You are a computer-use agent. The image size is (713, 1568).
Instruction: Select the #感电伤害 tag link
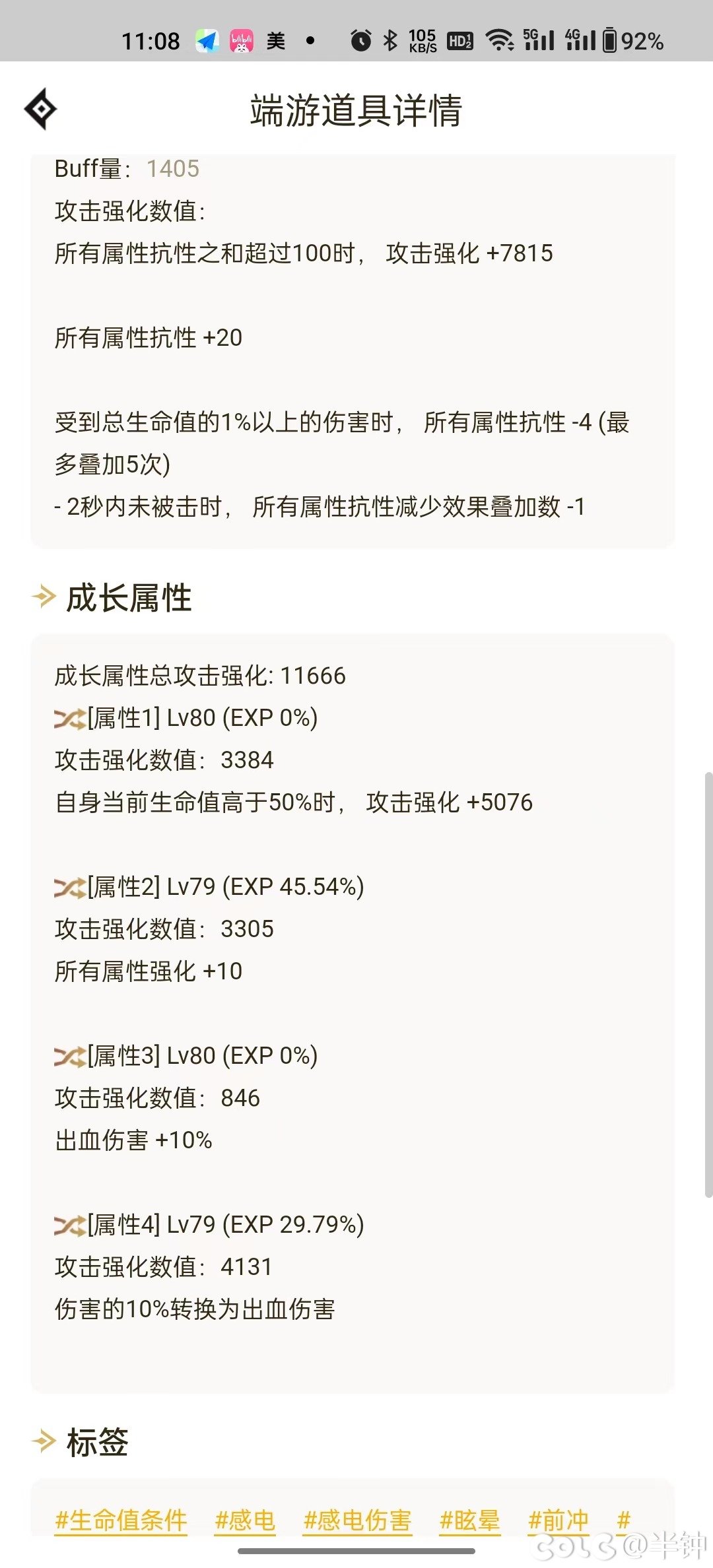(x=358, y=1520)
